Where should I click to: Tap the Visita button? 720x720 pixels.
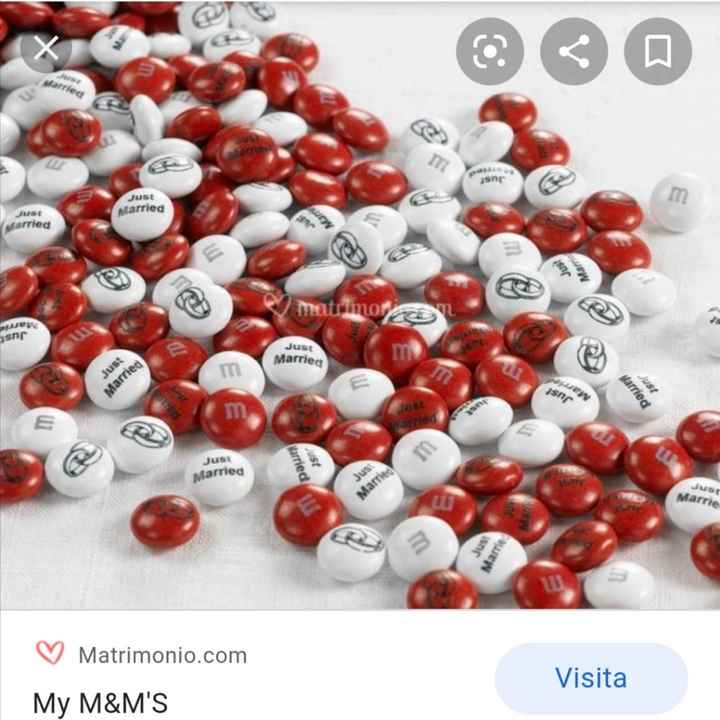tap(591, 679)
